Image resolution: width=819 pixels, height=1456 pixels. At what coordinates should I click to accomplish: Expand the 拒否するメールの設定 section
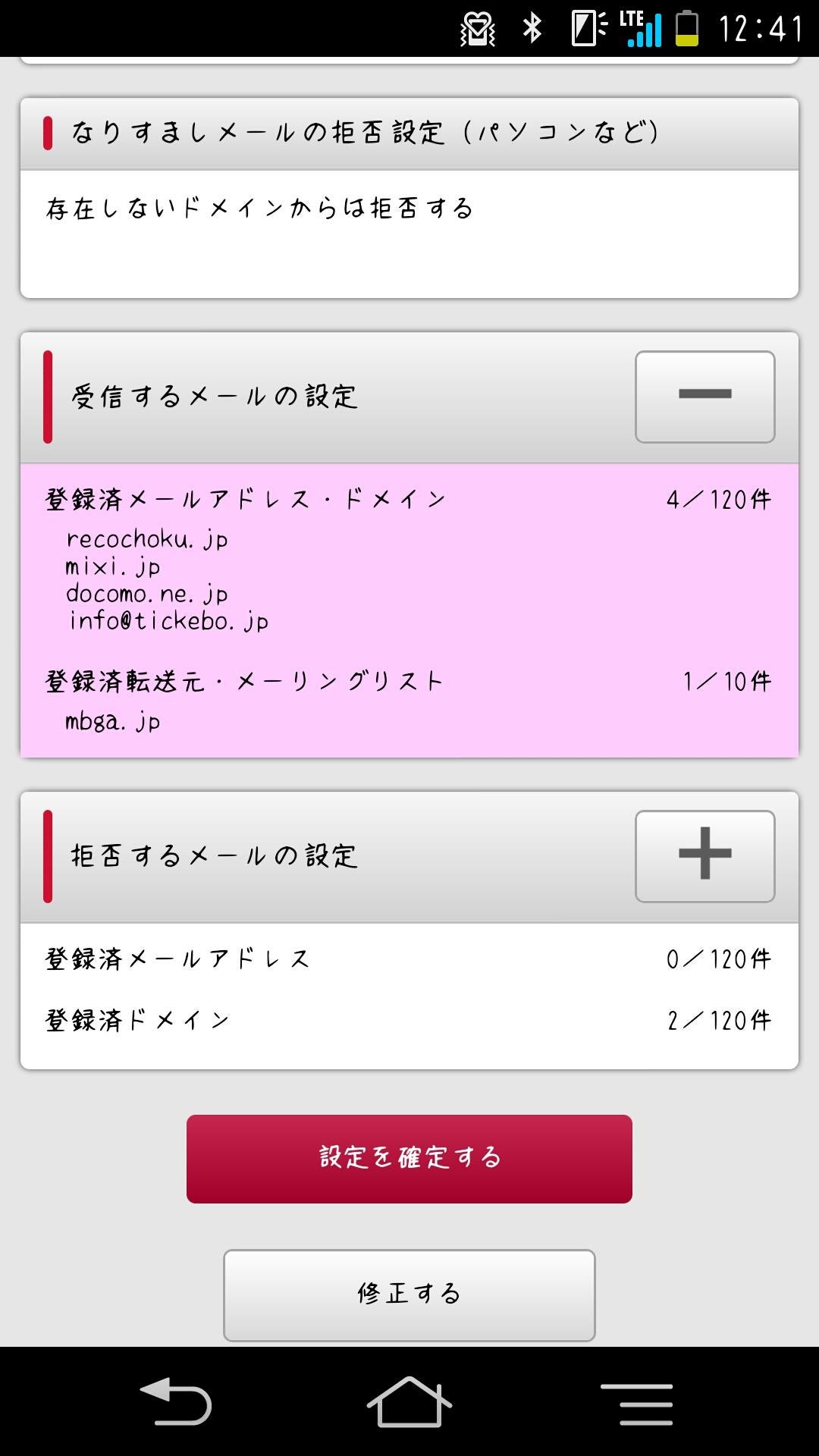coord(704,855)
